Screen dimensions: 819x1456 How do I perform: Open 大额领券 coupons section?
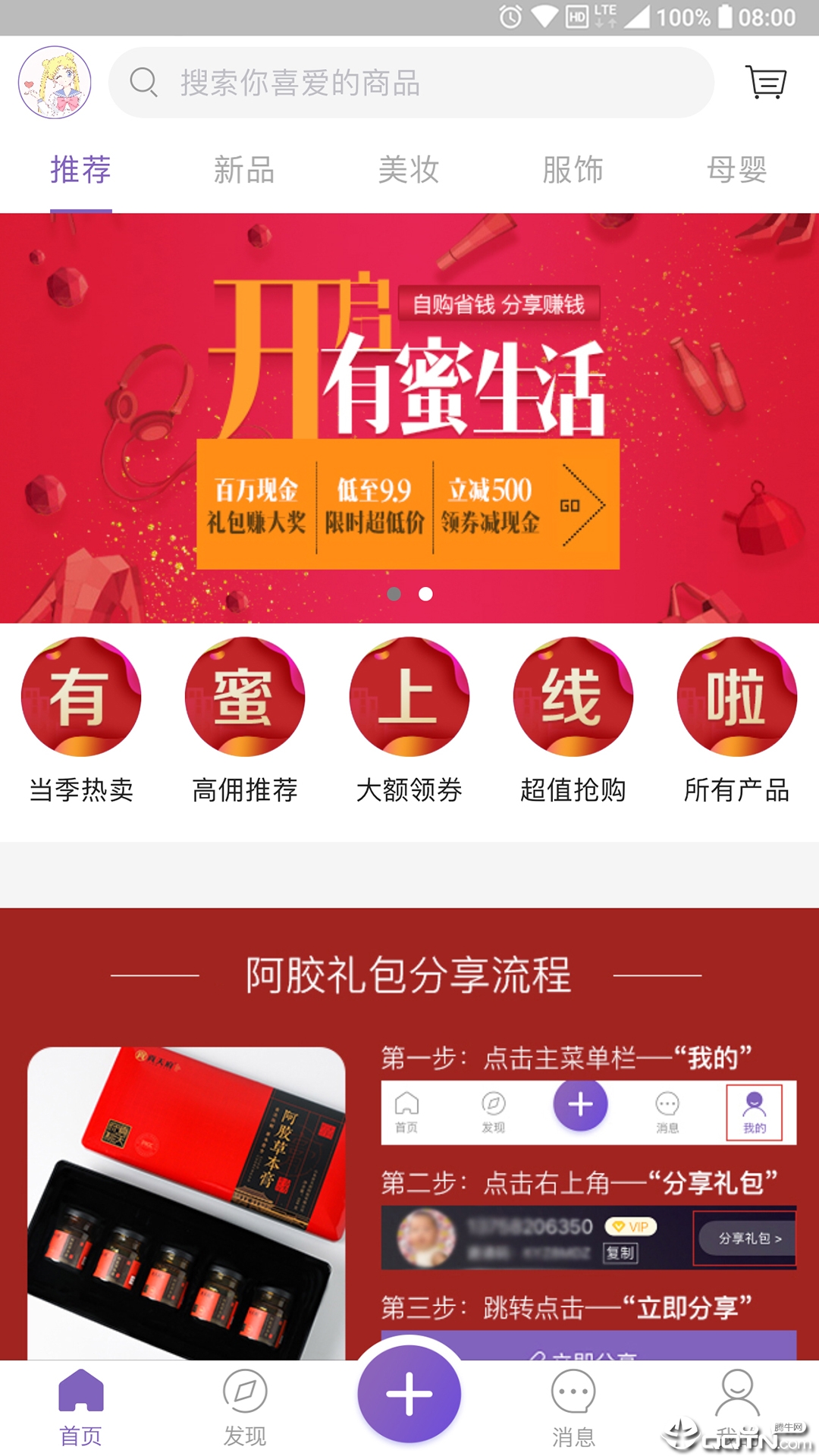click(x=409, y=719)
